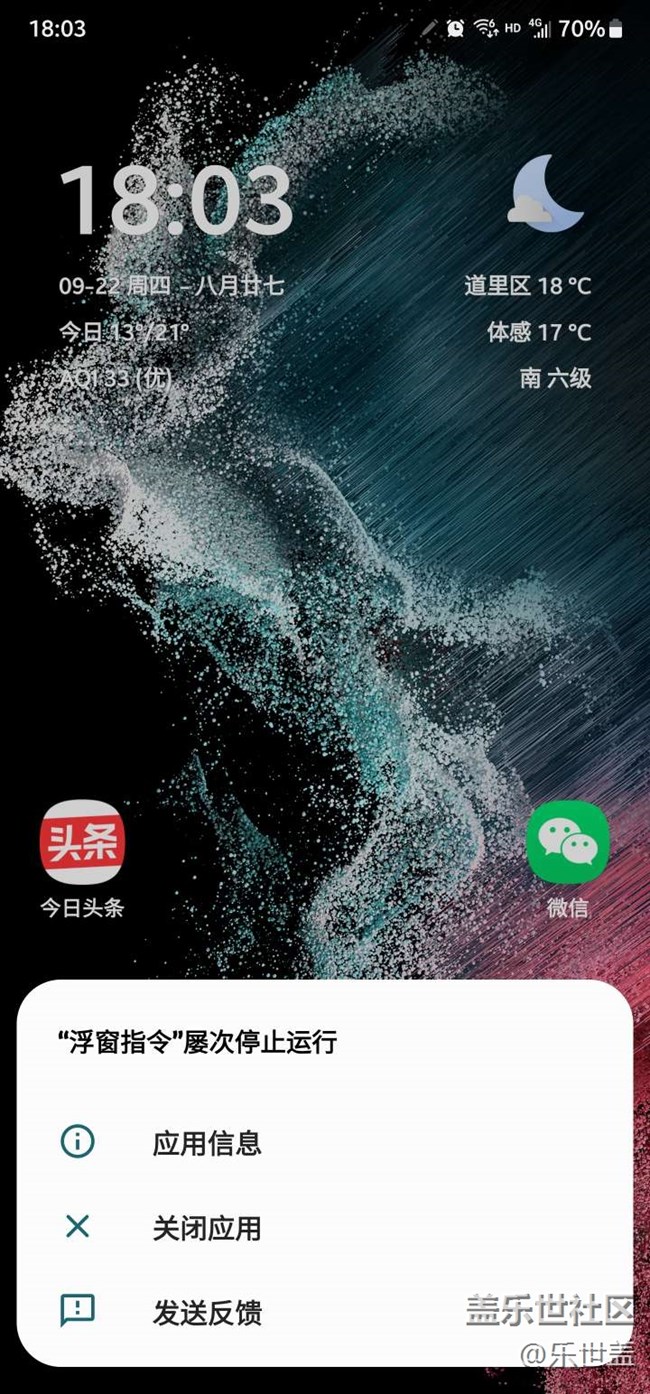Tap the 18:03 clock widget
This screenshot has width=650, height=1394.
point(176,202)
